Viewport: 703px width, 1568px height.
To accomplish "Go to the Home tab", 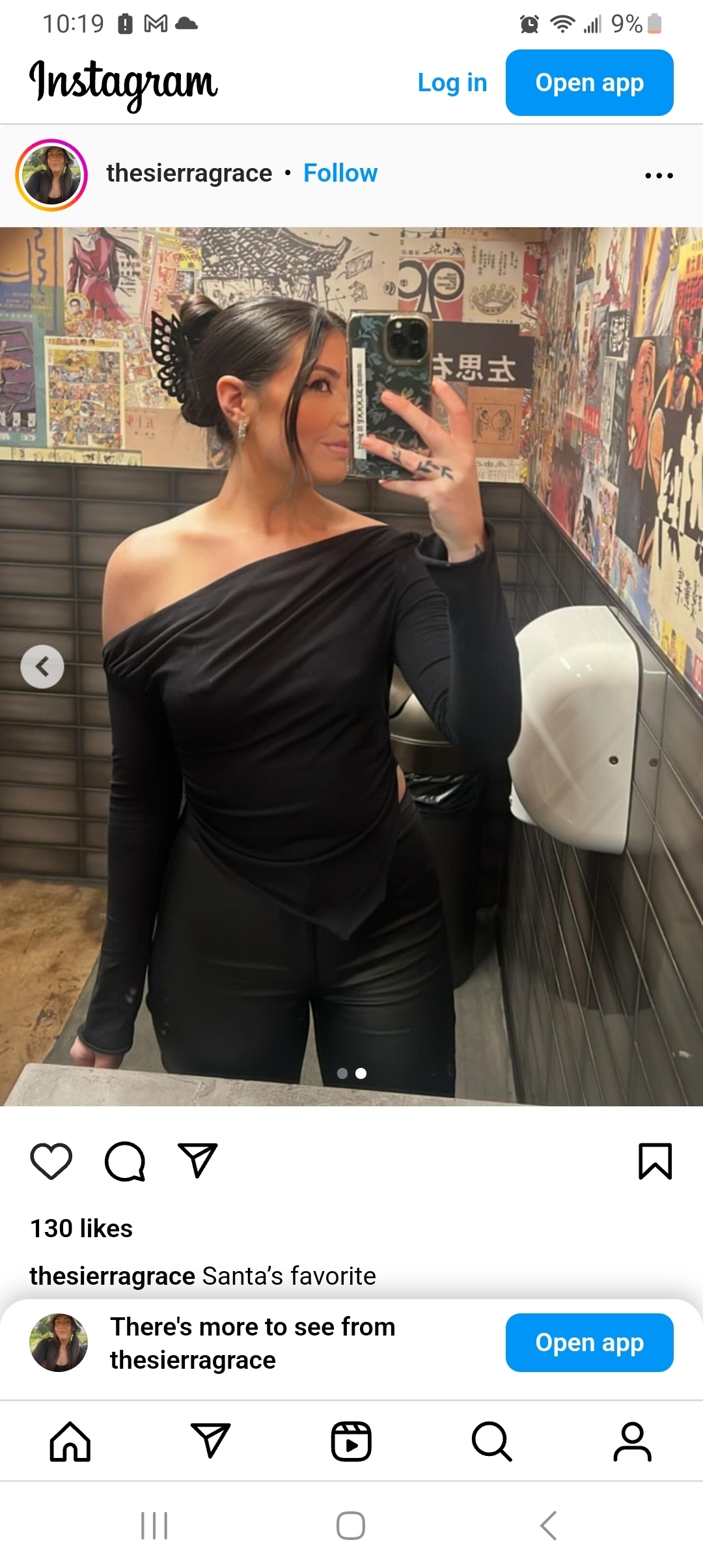I will click(70, 1442).
